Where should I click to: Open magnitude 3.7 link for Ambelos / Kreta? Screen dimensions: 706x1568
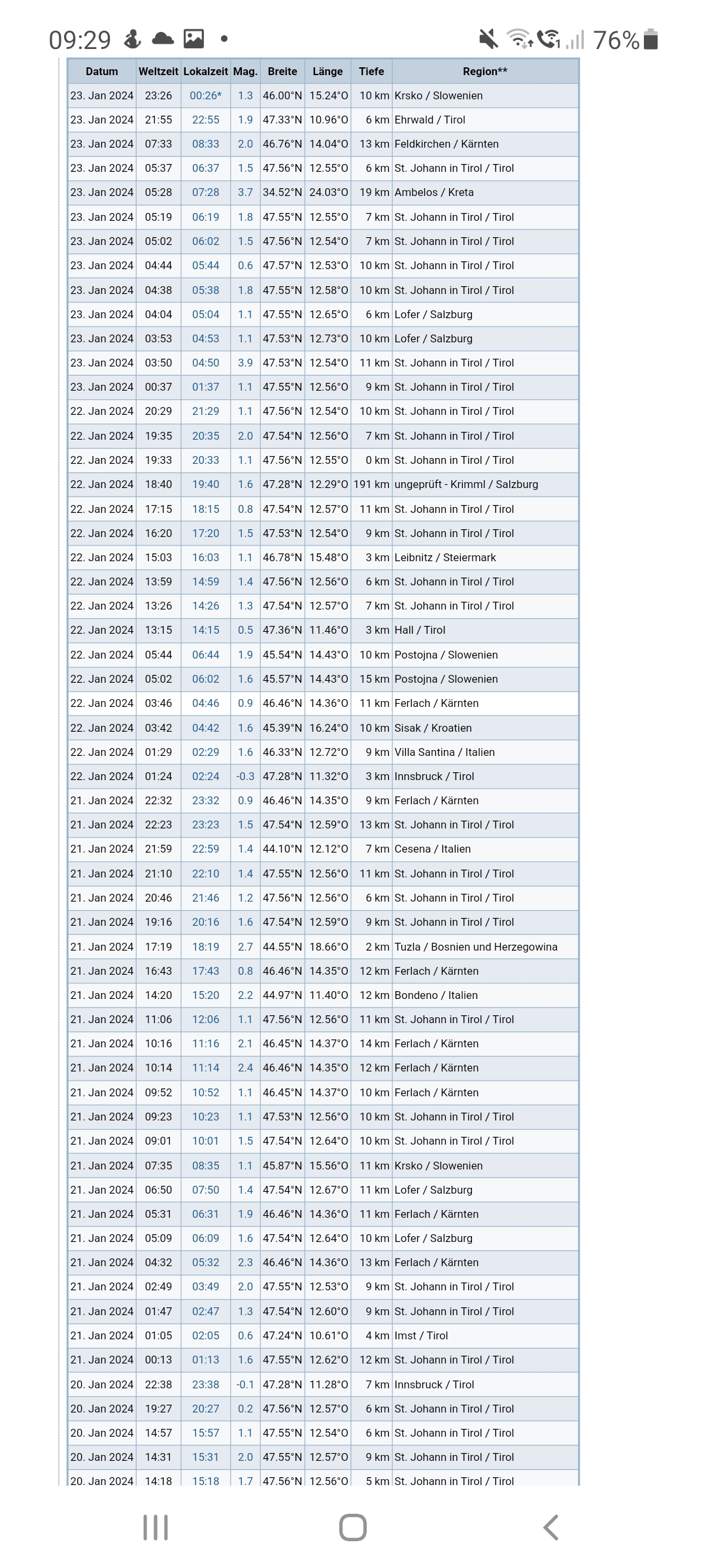(245, 192)
